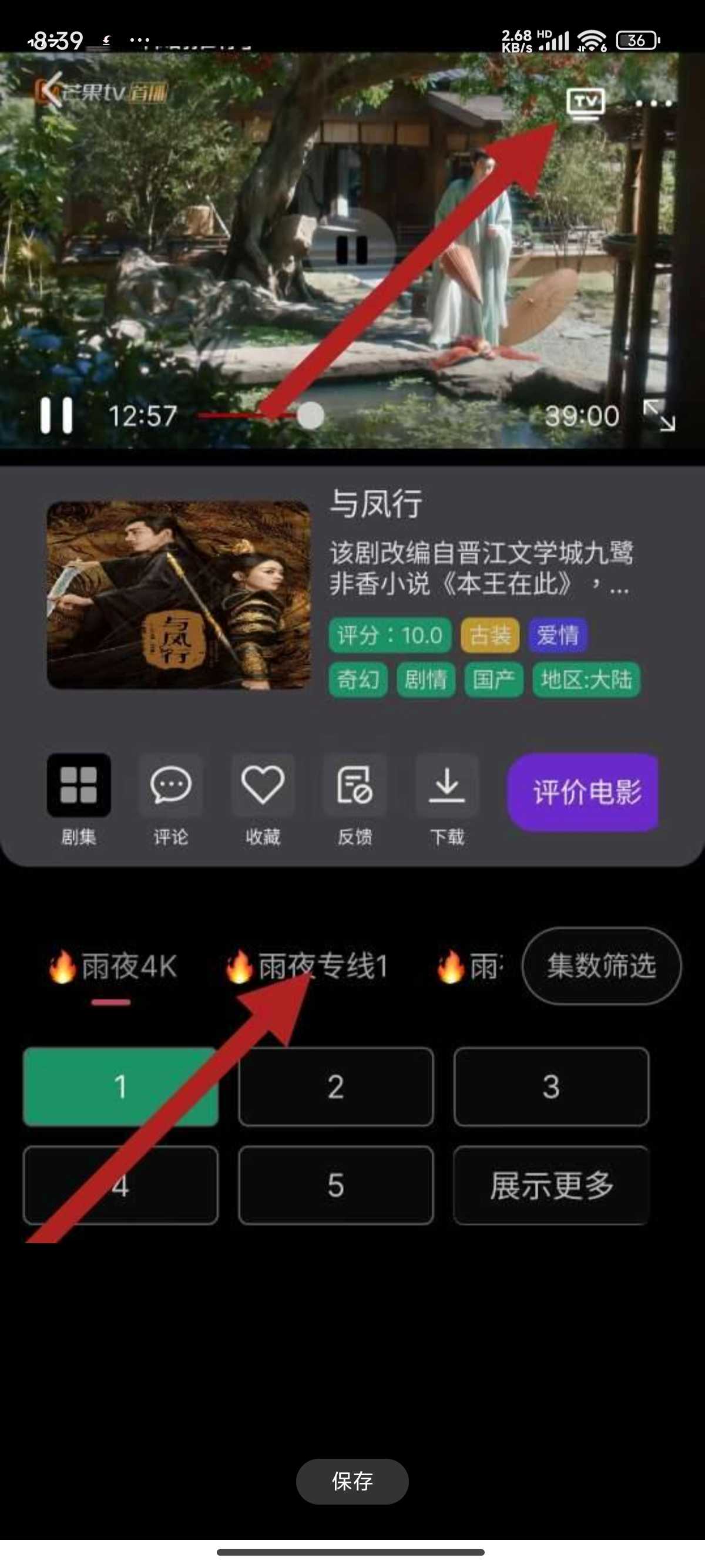Select episode 5

(335, 1185)
